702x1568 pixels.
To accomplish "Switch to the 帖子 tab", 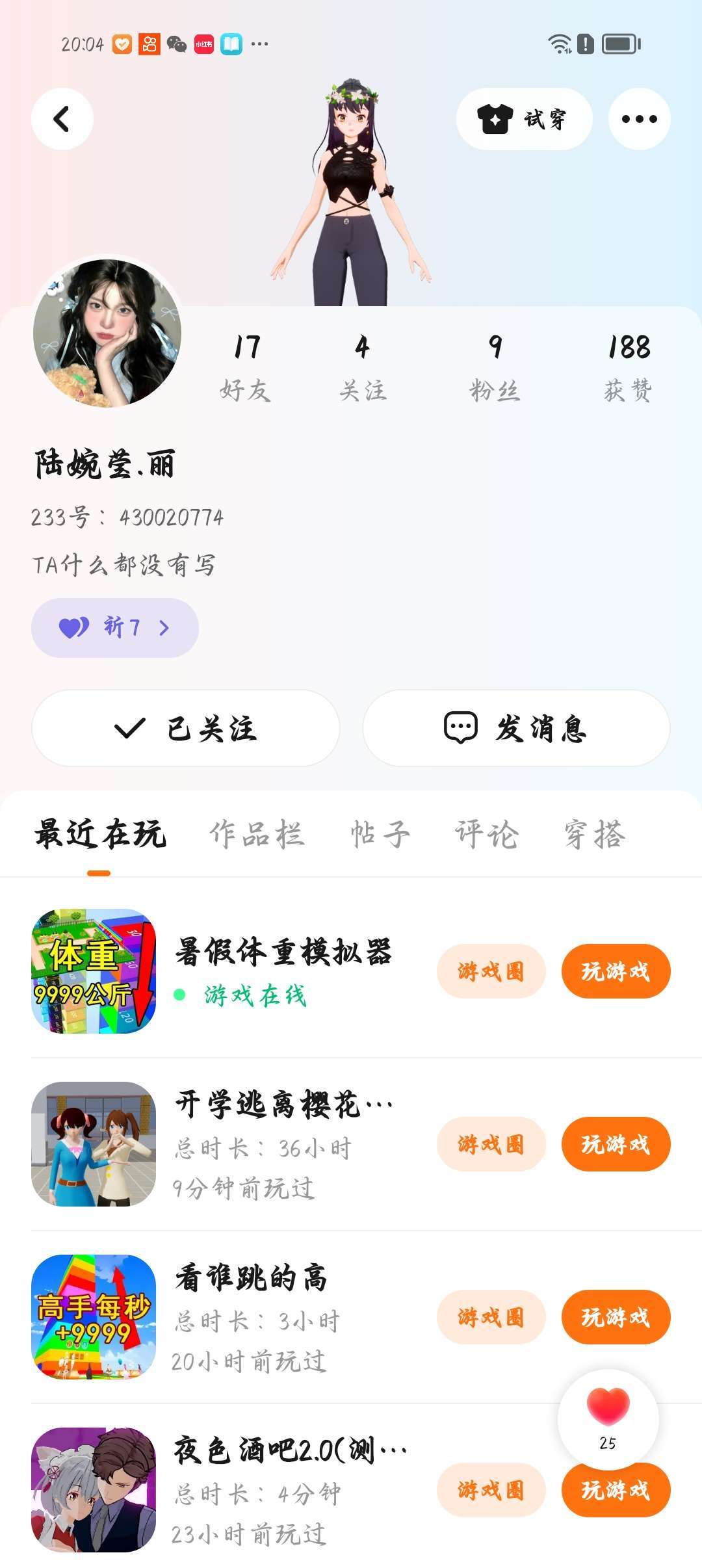I will click(x=380, y=834).
